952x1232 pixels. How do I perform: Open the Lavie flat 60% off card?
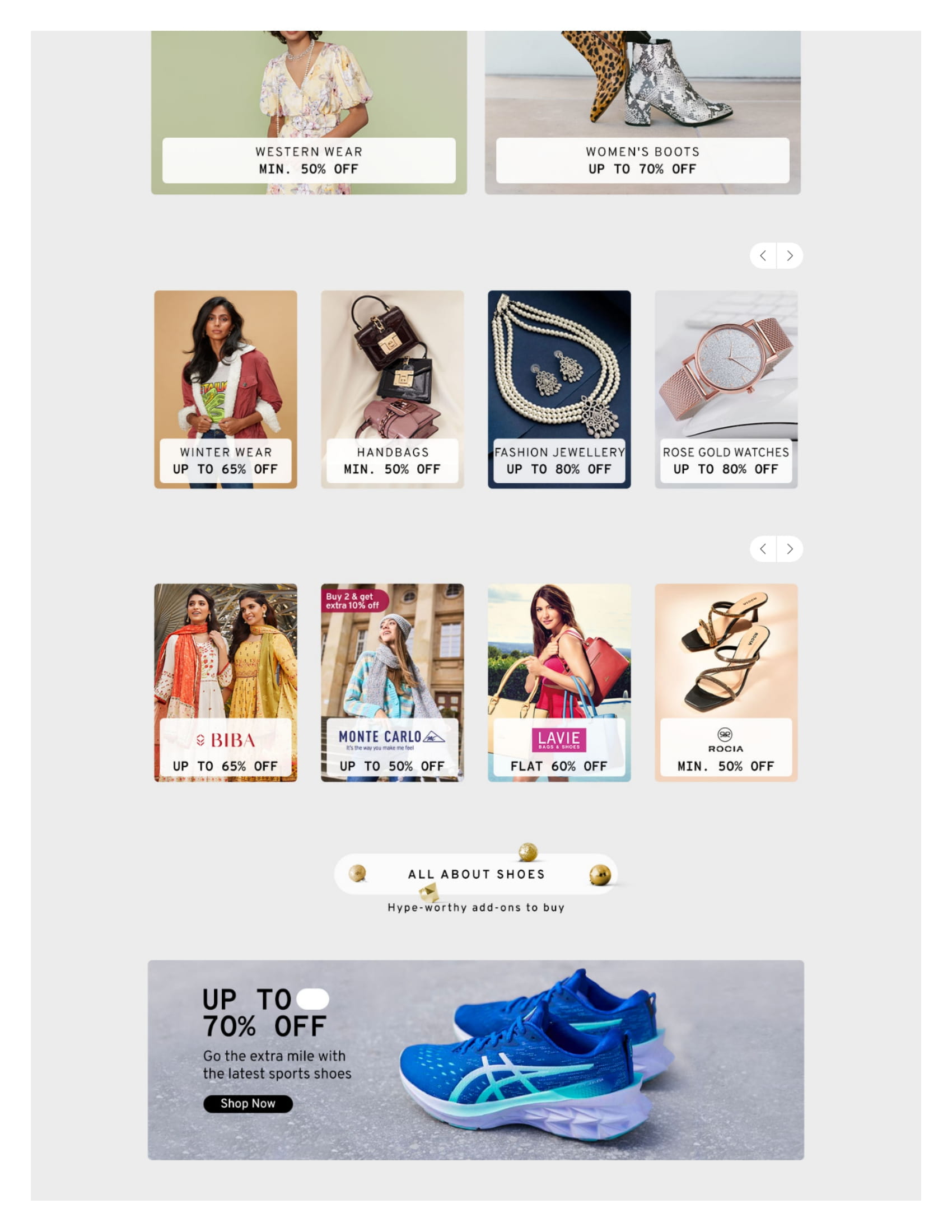(559, 683)
